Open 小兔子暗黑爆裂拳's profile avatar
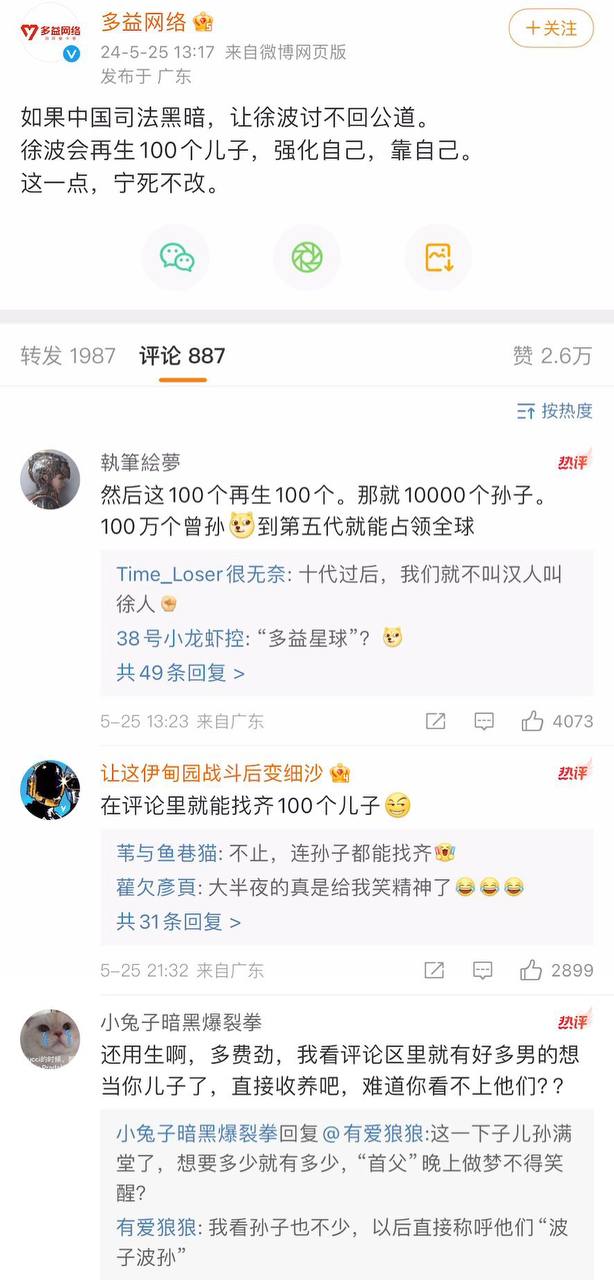 50,1038
